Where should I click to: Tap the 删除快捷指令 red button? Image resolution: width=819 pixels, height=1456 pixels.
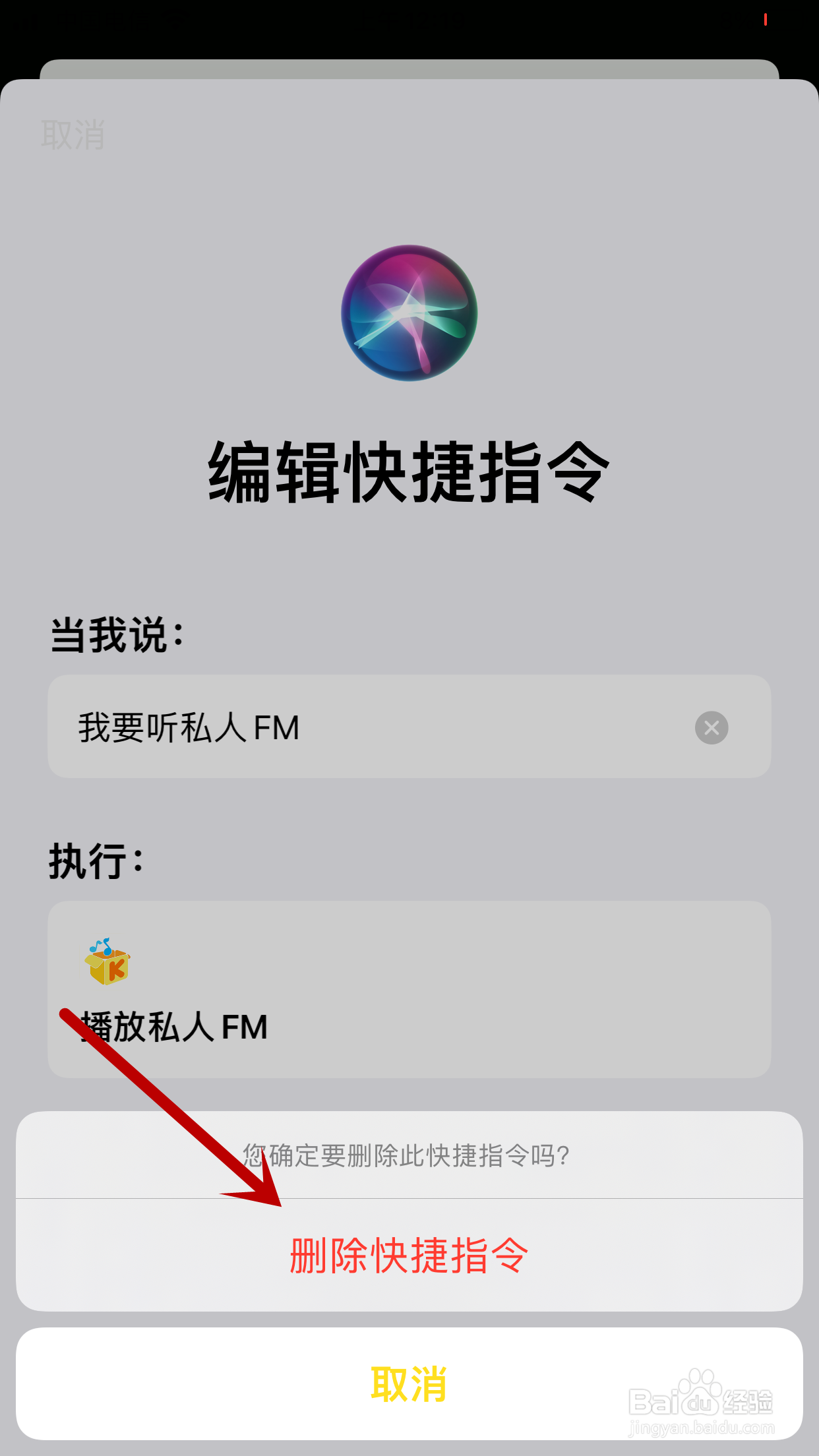[x=408, y=1255]
